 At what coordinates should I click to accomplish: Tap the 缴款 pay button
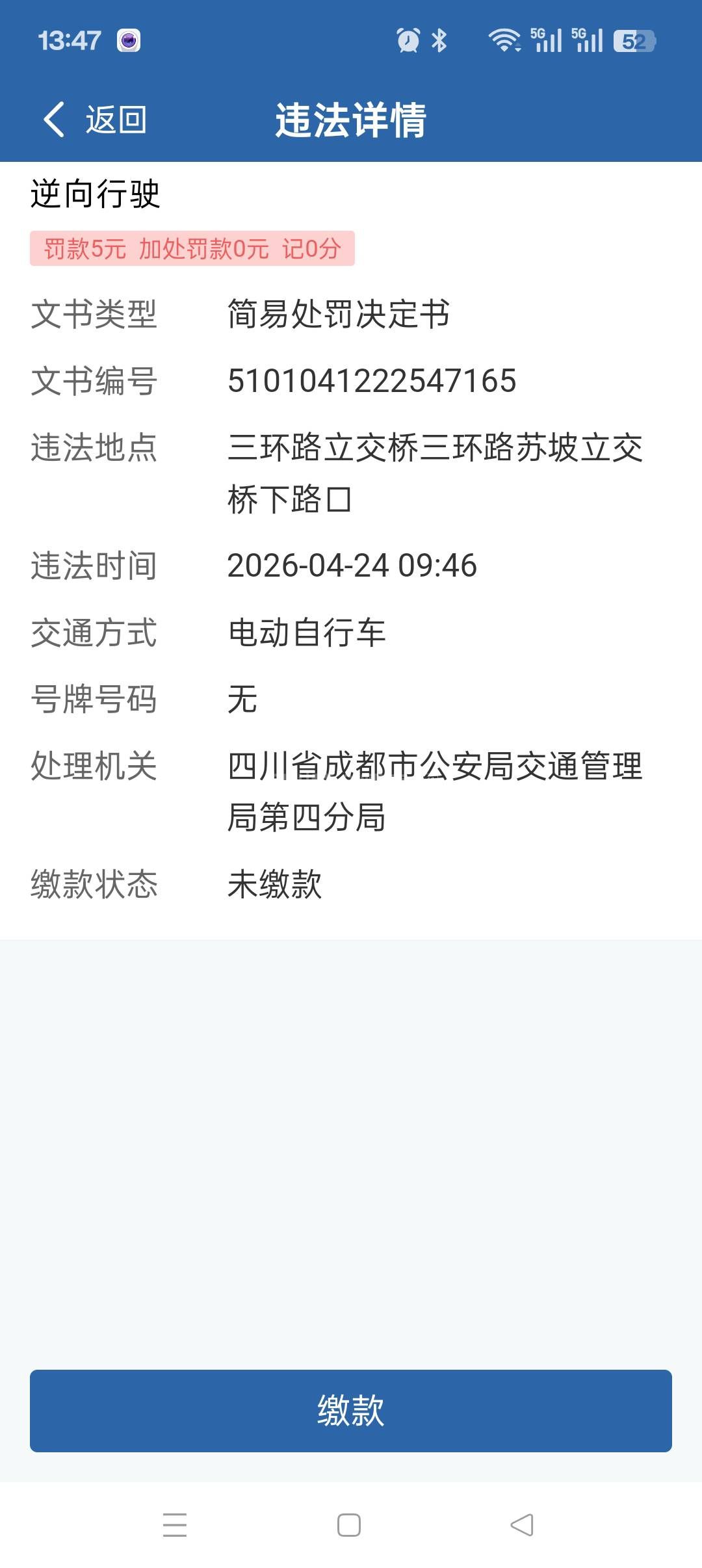point(351,1411)
